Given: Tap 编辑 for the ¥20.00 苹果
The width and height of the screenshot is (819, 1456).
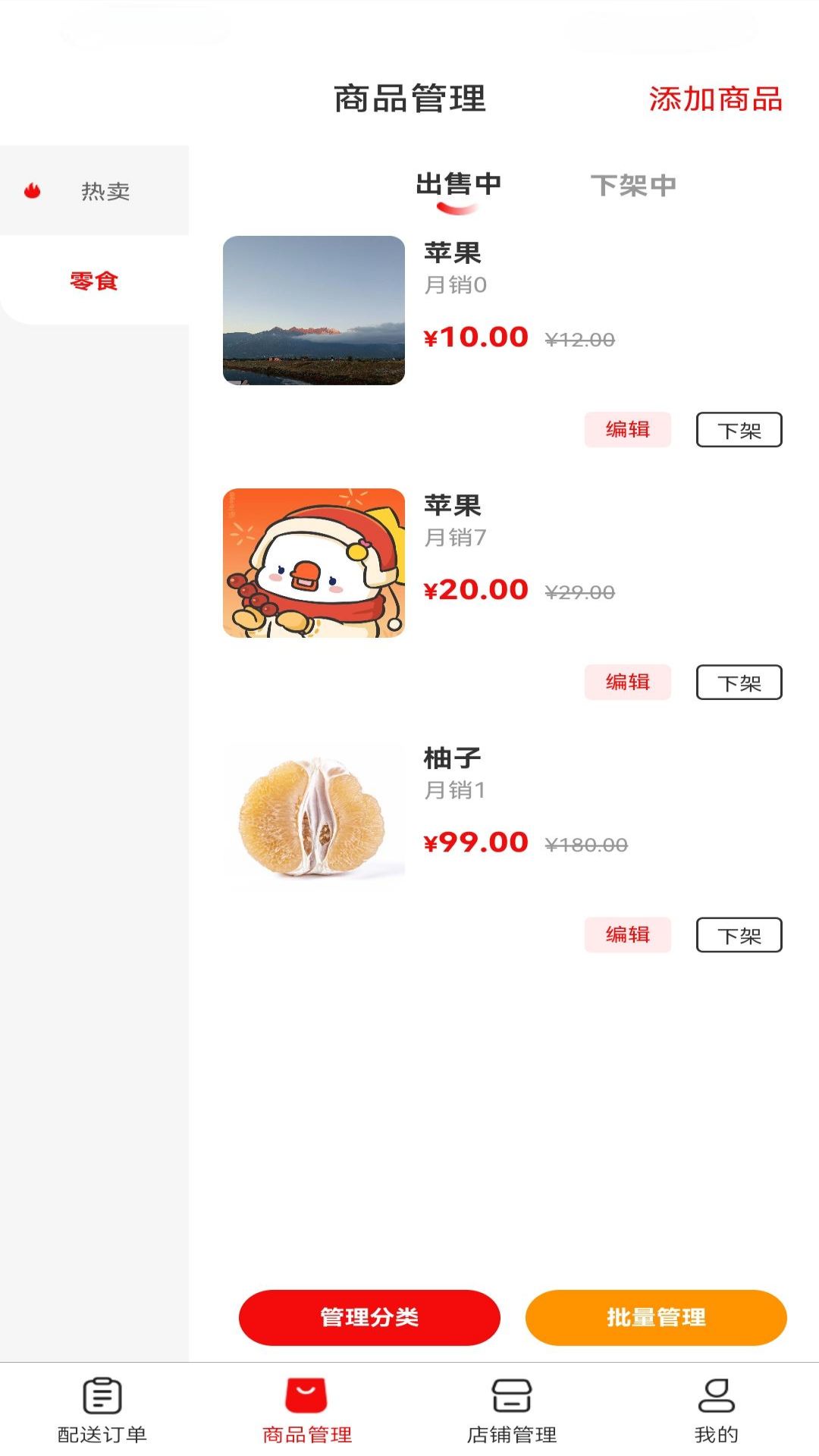Looking at the screenshot, I should coord(628,682).
